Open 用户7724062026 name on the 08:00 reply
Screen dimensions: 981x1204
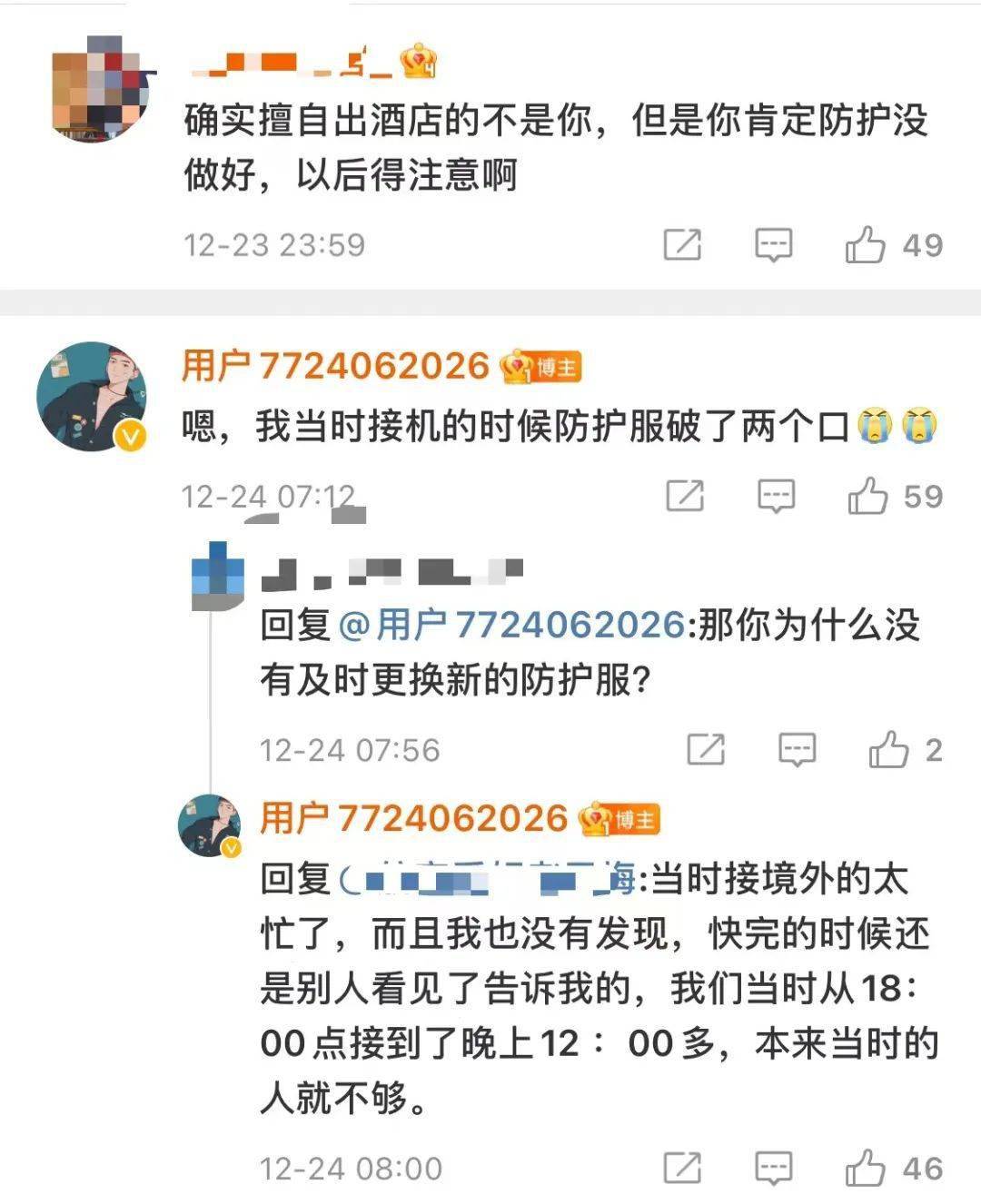click(x=413, y=819)
